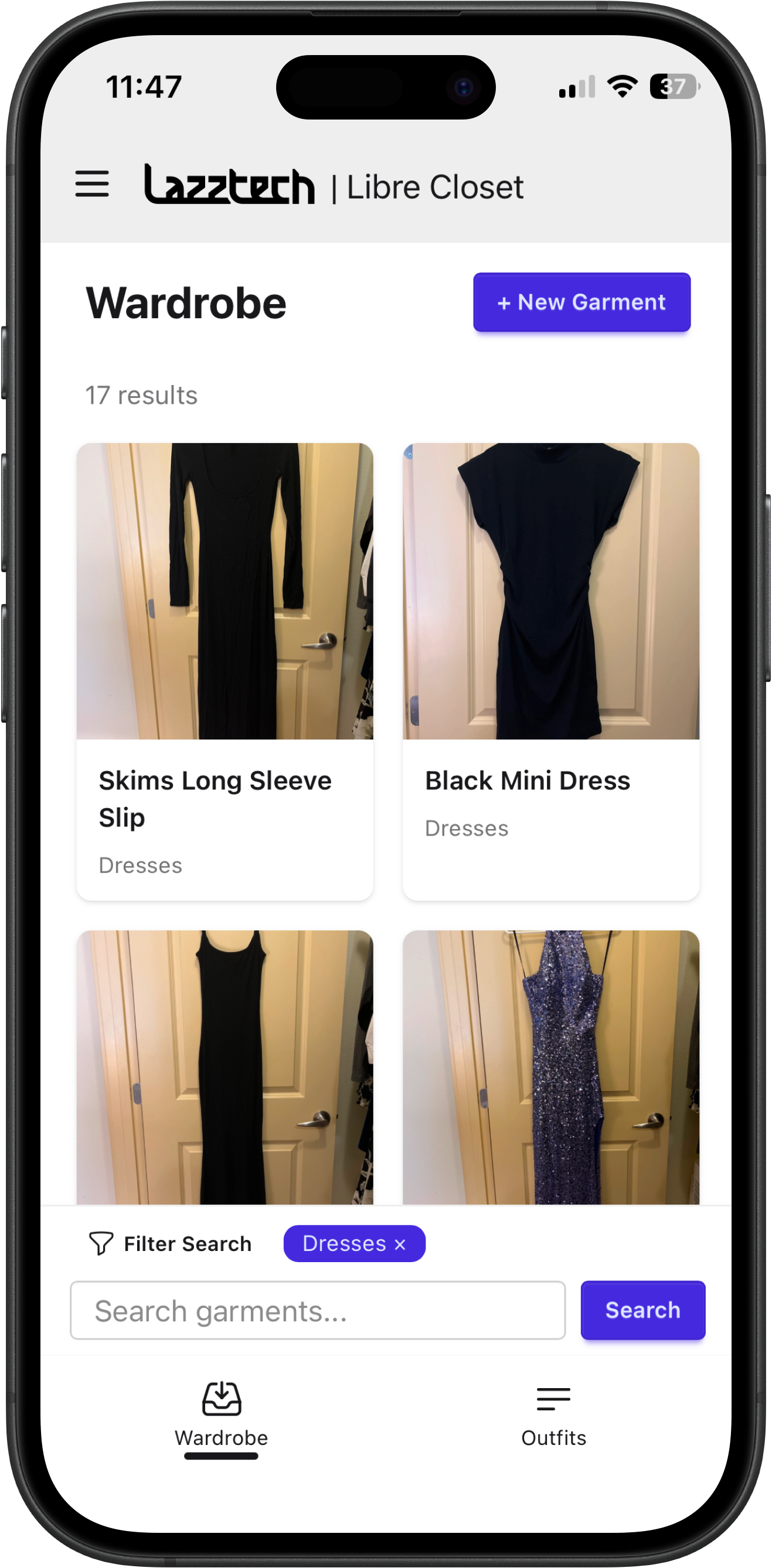Switch to the Wardrobe tab
772x1568 pixels.
point(222,1418)
